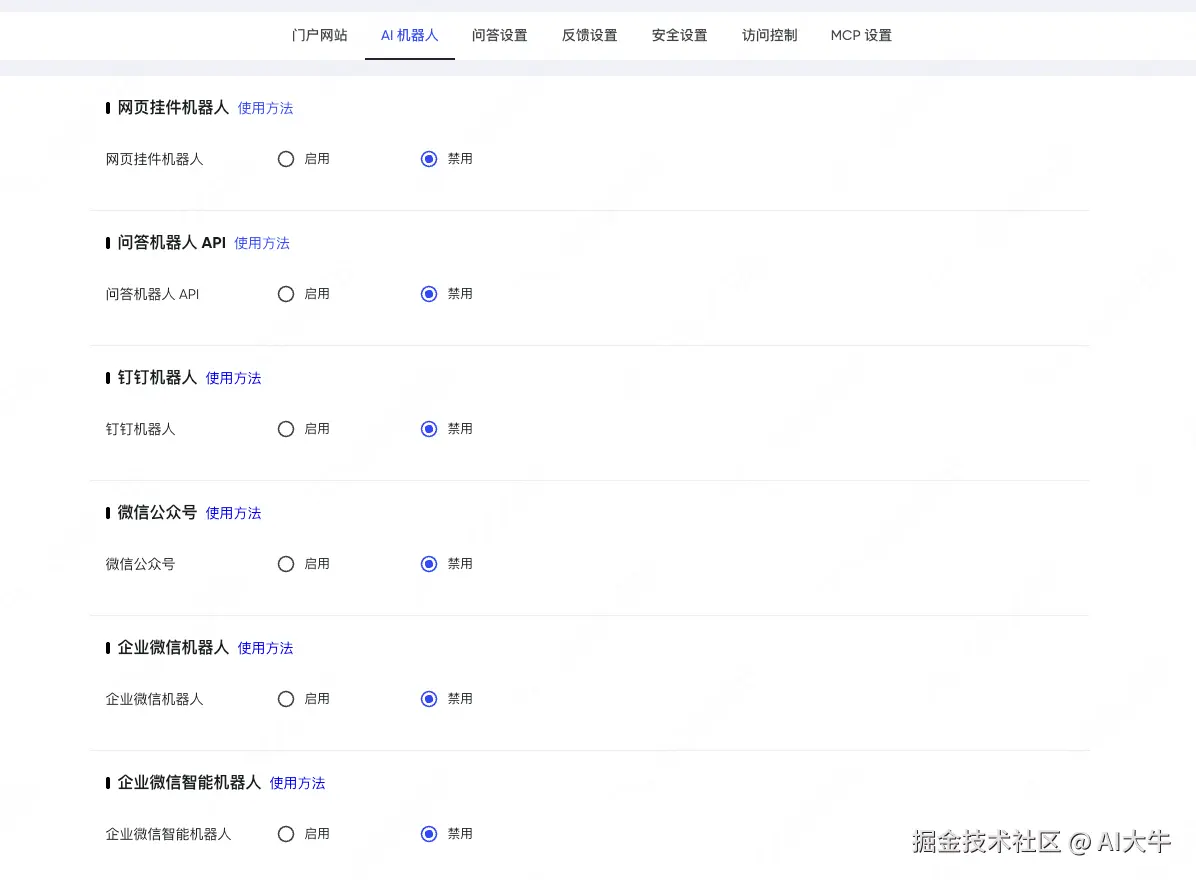
Task: Enable 网页挂件机器人 with the 启用 radio
Action: pos(286,159)
